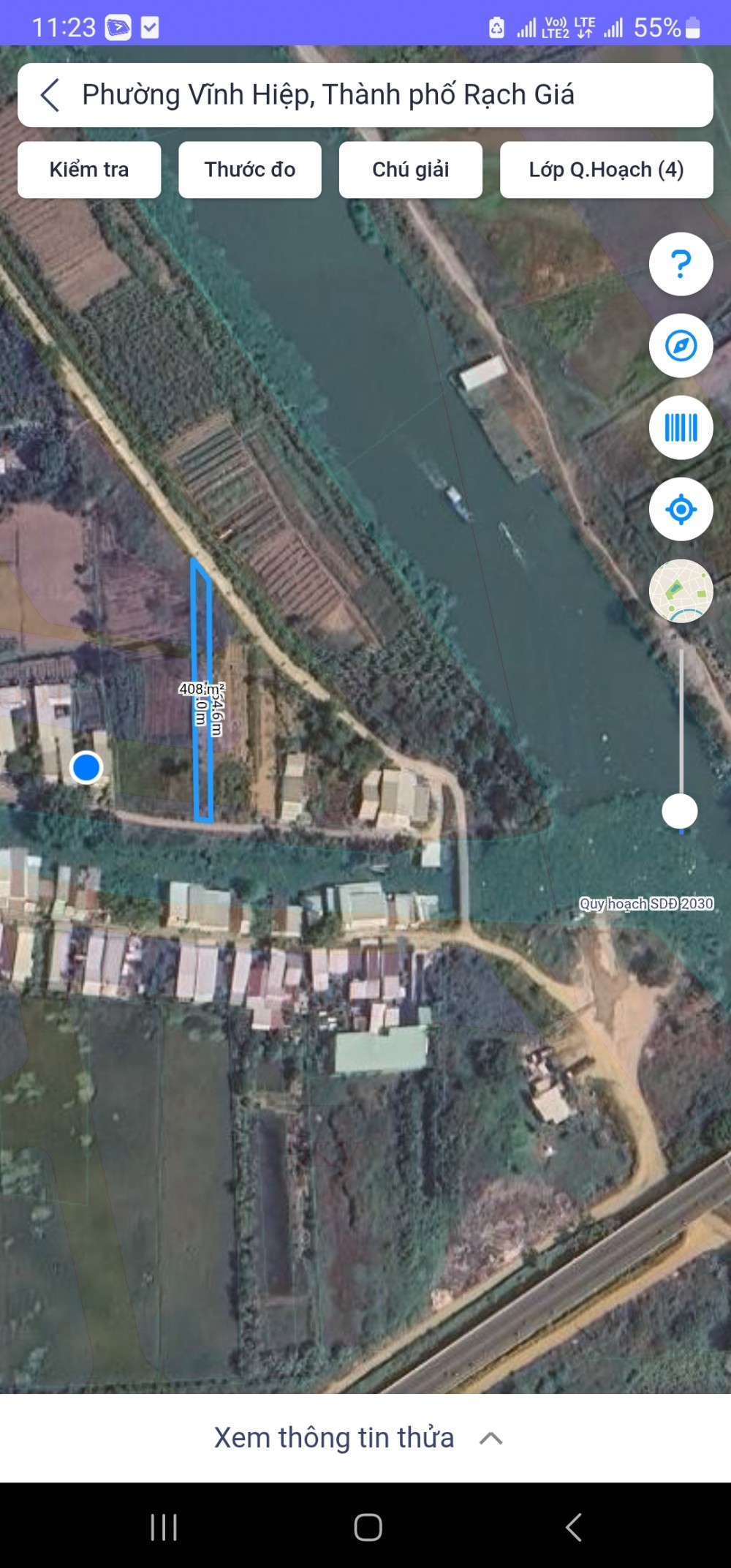Go back using the header arrow
The image size is (731, 1568).
[x=50, y=95]
